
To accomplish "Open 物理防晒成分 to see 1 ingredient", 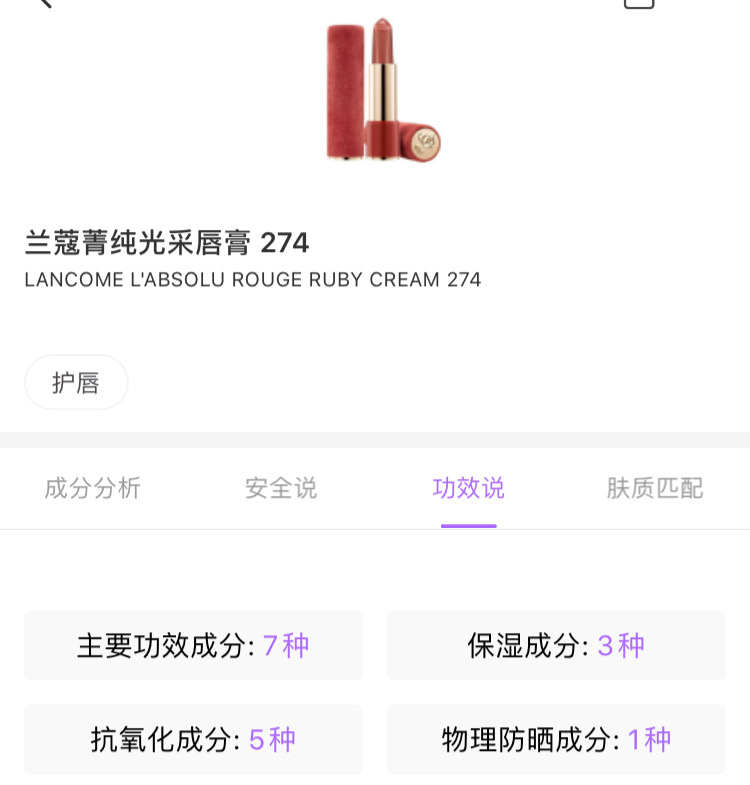I will (555, 739).
